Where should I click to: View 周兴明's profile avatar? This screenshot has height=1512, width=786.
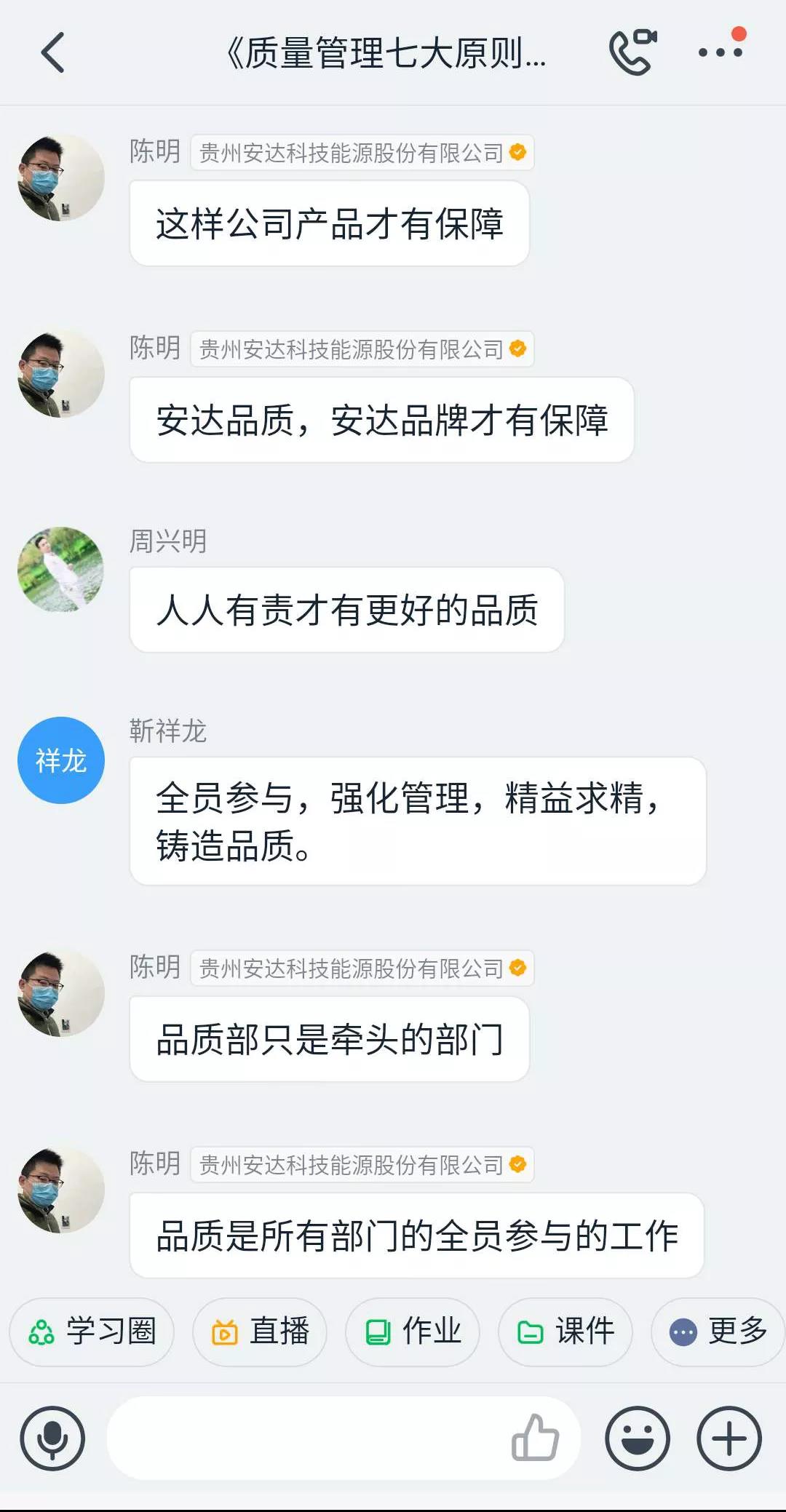(x=61, y=570)
